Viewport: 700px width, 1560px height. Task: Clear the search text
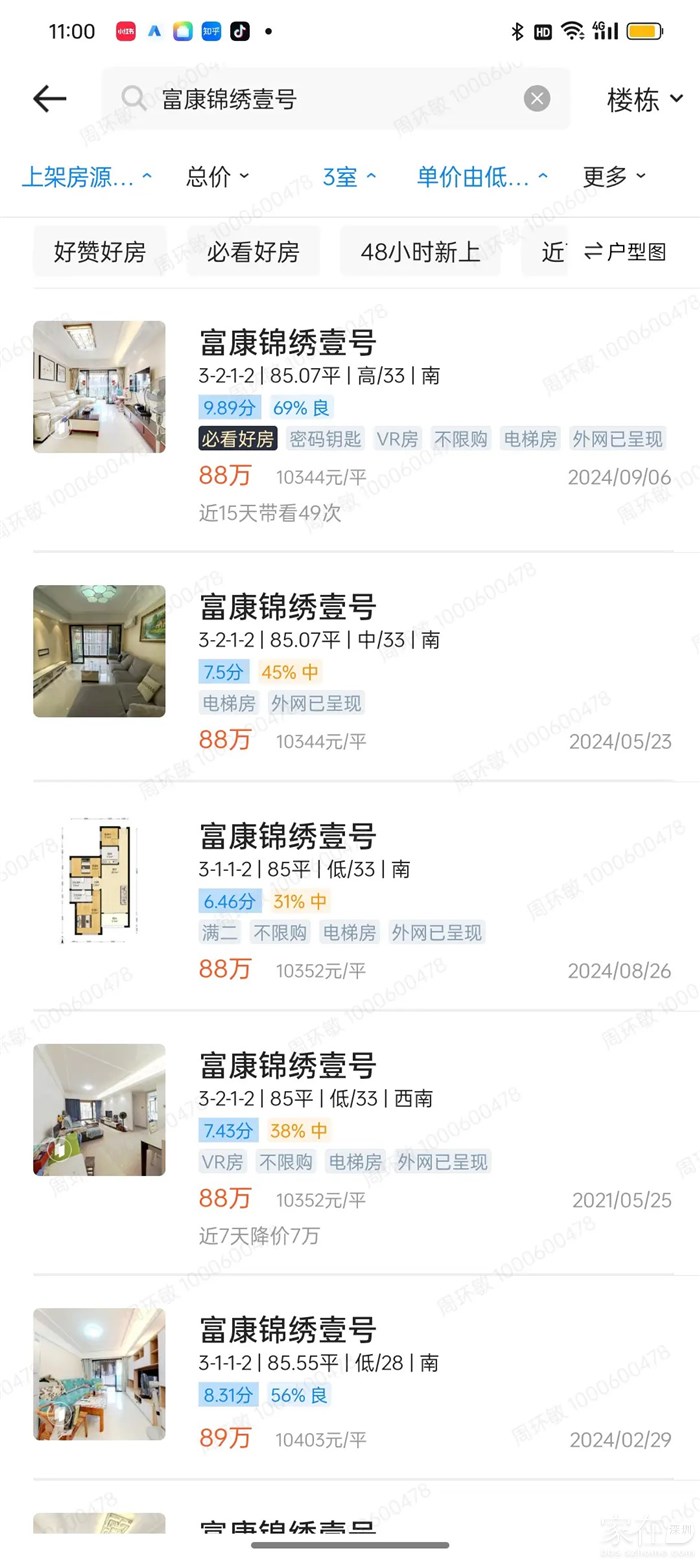click(537, 98)
